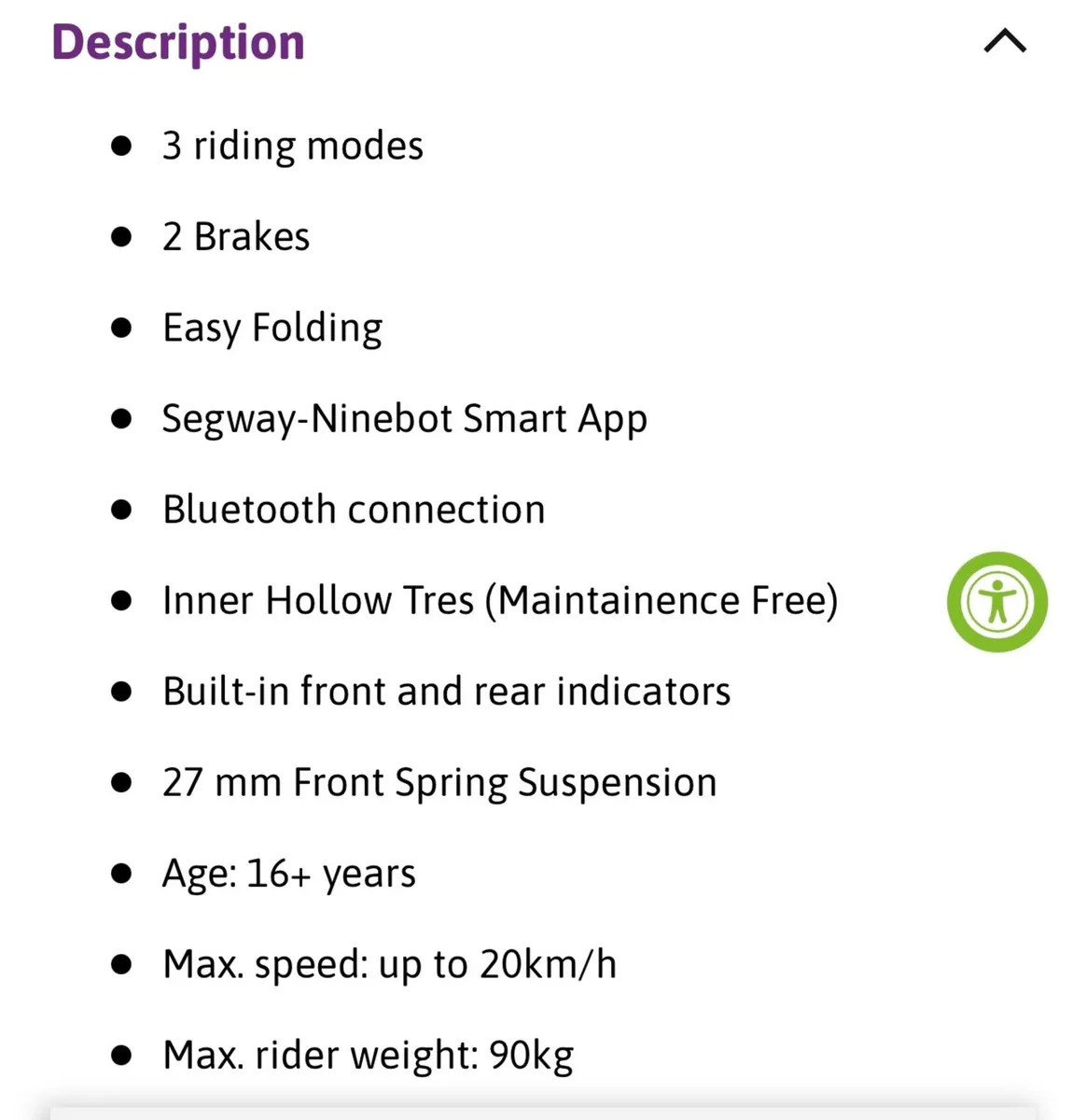Image resolution: width=1086 pixels, height=1120 pixels.
Task: Click the bullet beside "Easy Folding"
Action: [122, 327]
